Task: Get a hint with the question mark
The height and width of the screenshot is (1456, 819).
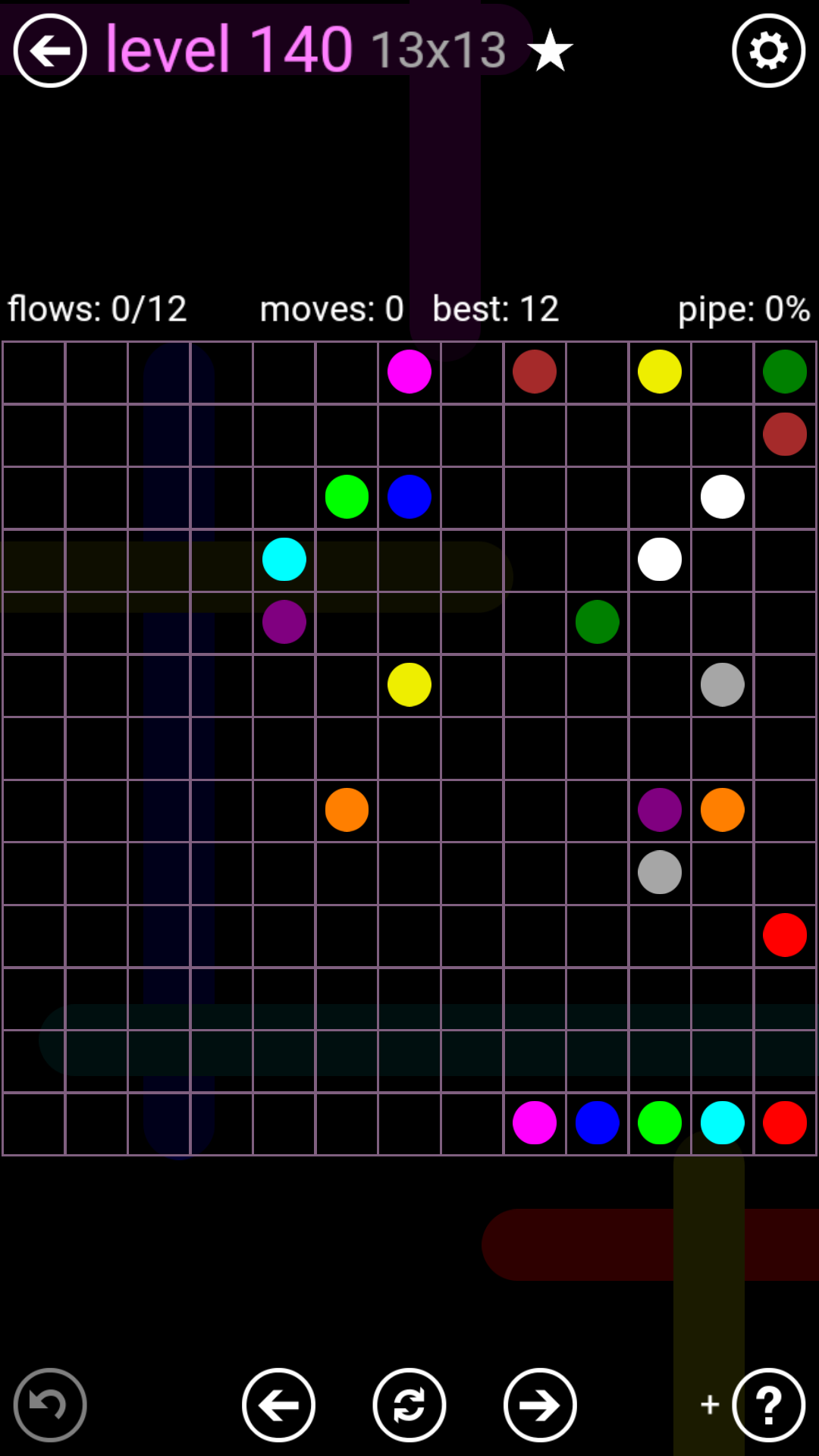Action: click(x=768, y=1405)
